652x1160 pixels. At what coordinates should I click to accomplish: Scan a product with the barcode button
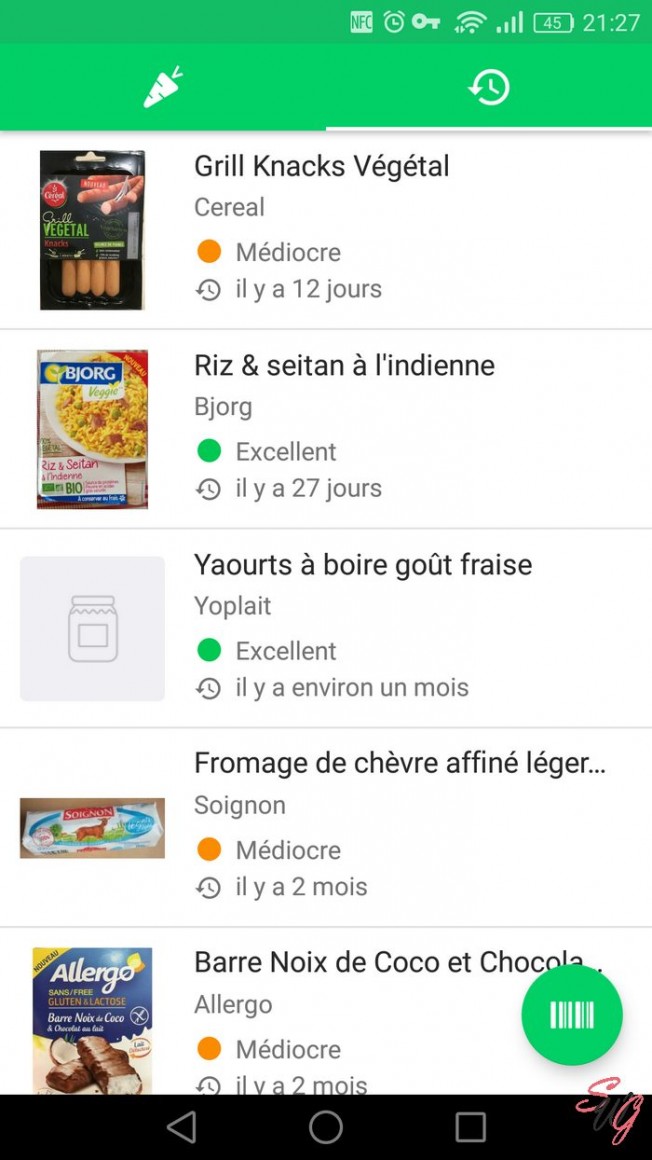(x=571, y=1015)
